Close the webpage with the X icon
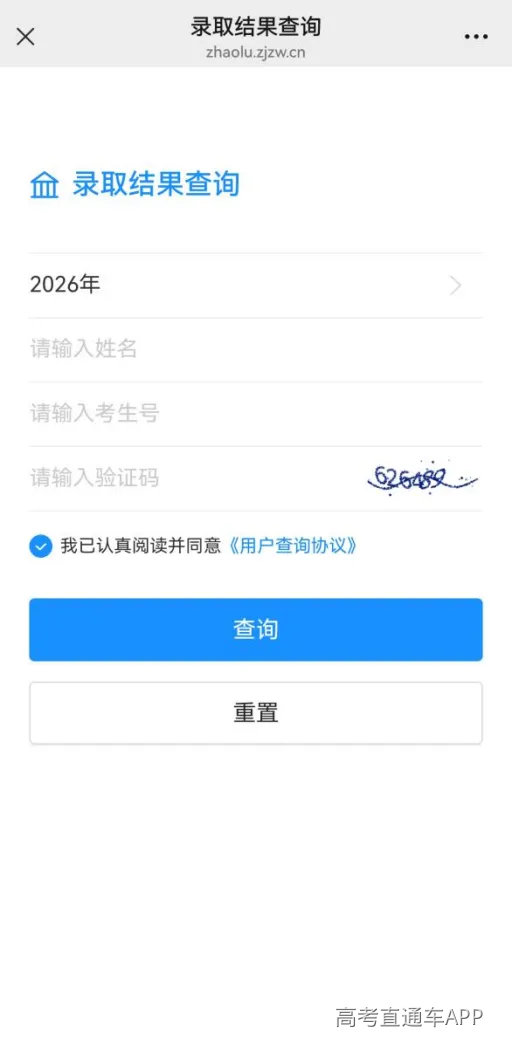Viewport: 512px width, 1057px height. pyautogui.click(x=25, y=36)
